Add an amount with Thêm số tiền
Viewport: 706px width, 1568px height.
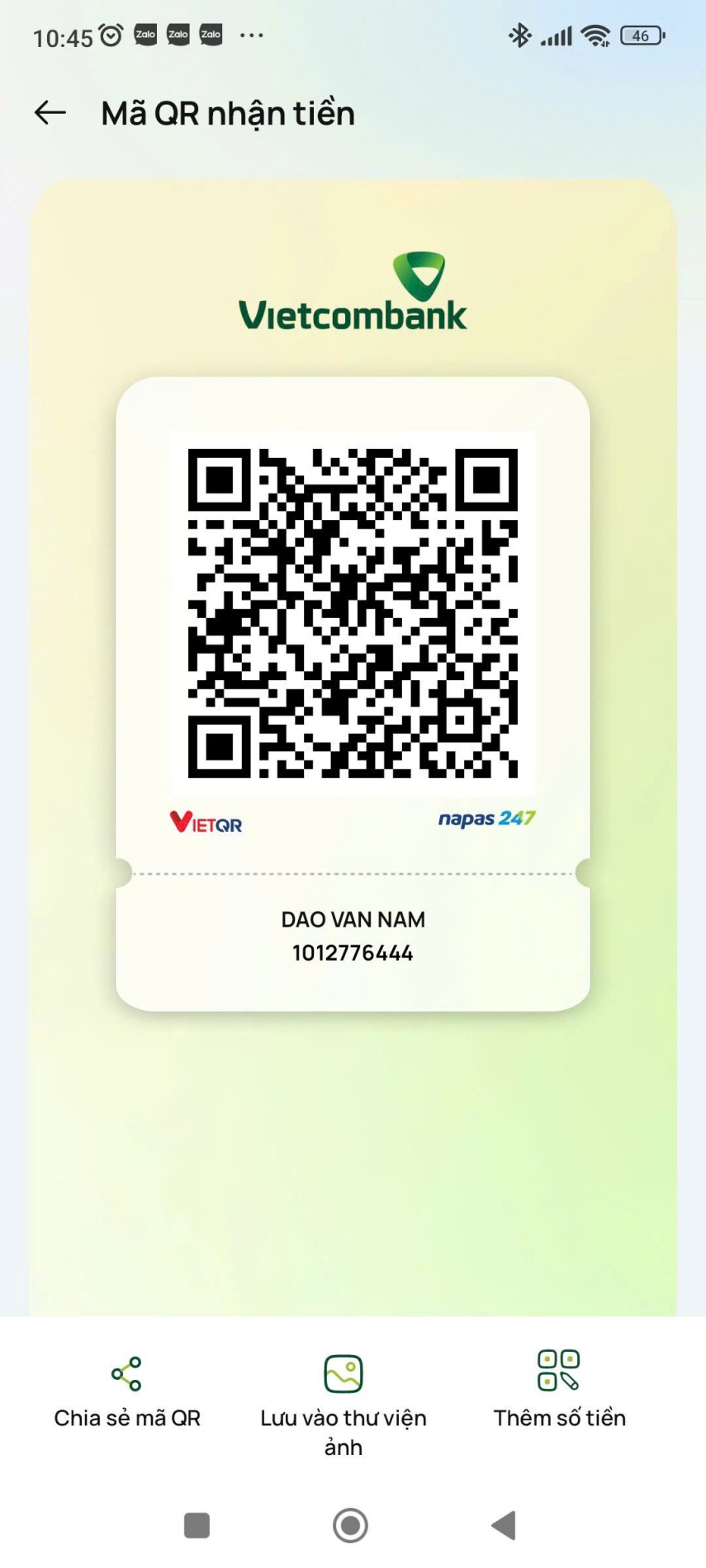tap(559, 1391)
